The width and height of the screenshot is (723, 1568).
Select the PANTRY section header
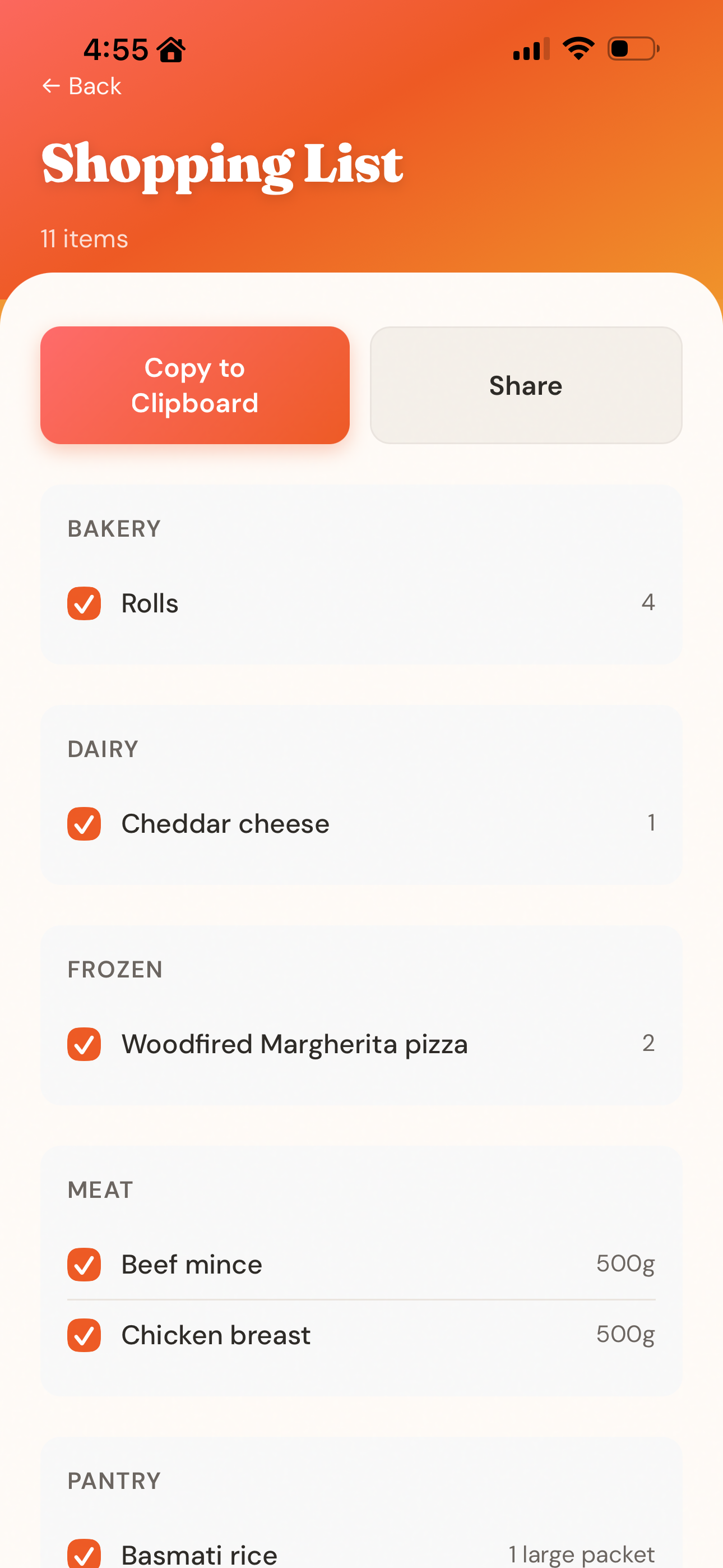[x=114, y=1482]
